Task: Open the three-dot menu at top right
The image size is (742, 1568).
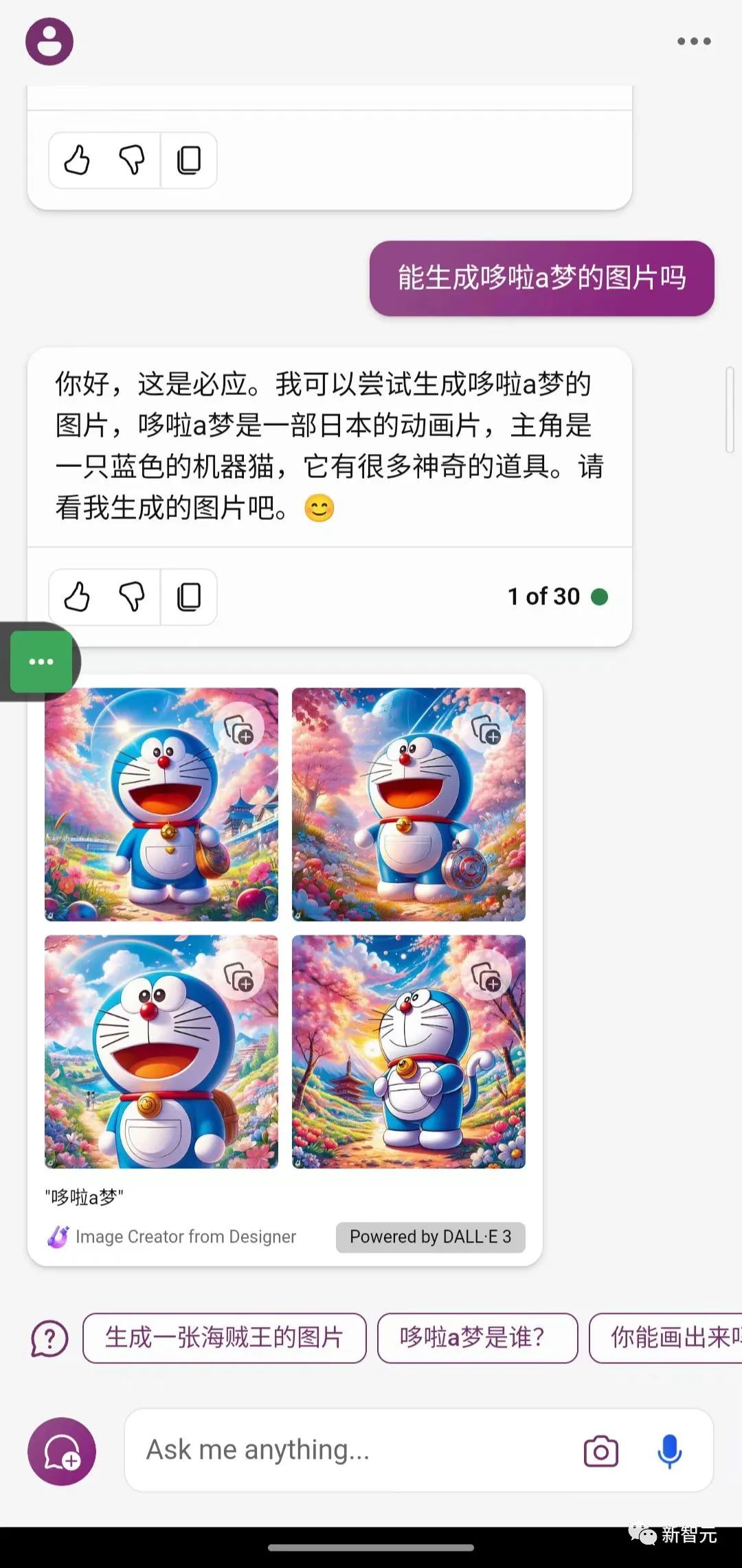Action: pos(694,41)
